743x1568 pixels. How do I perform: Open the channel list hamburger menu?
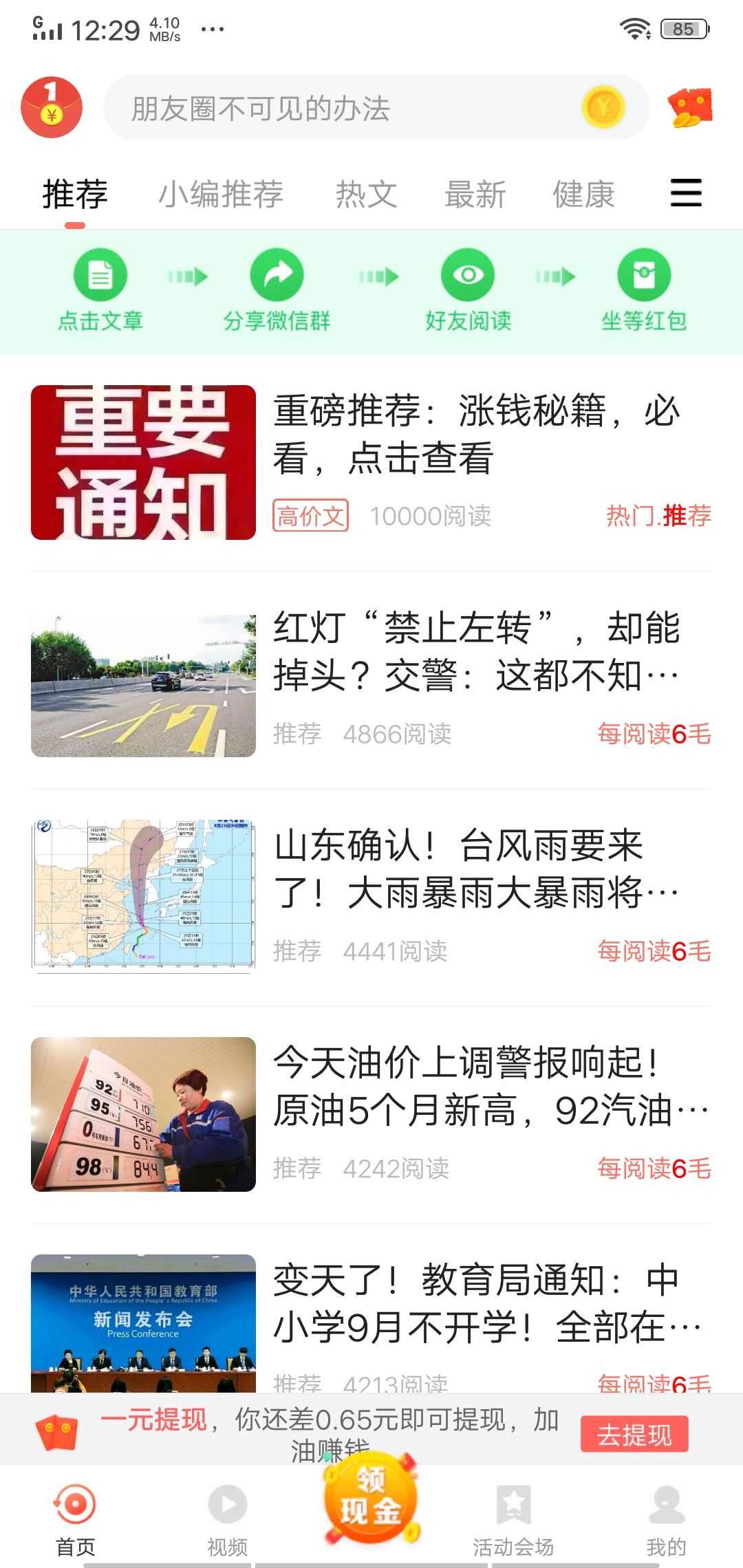coord(685,195)
